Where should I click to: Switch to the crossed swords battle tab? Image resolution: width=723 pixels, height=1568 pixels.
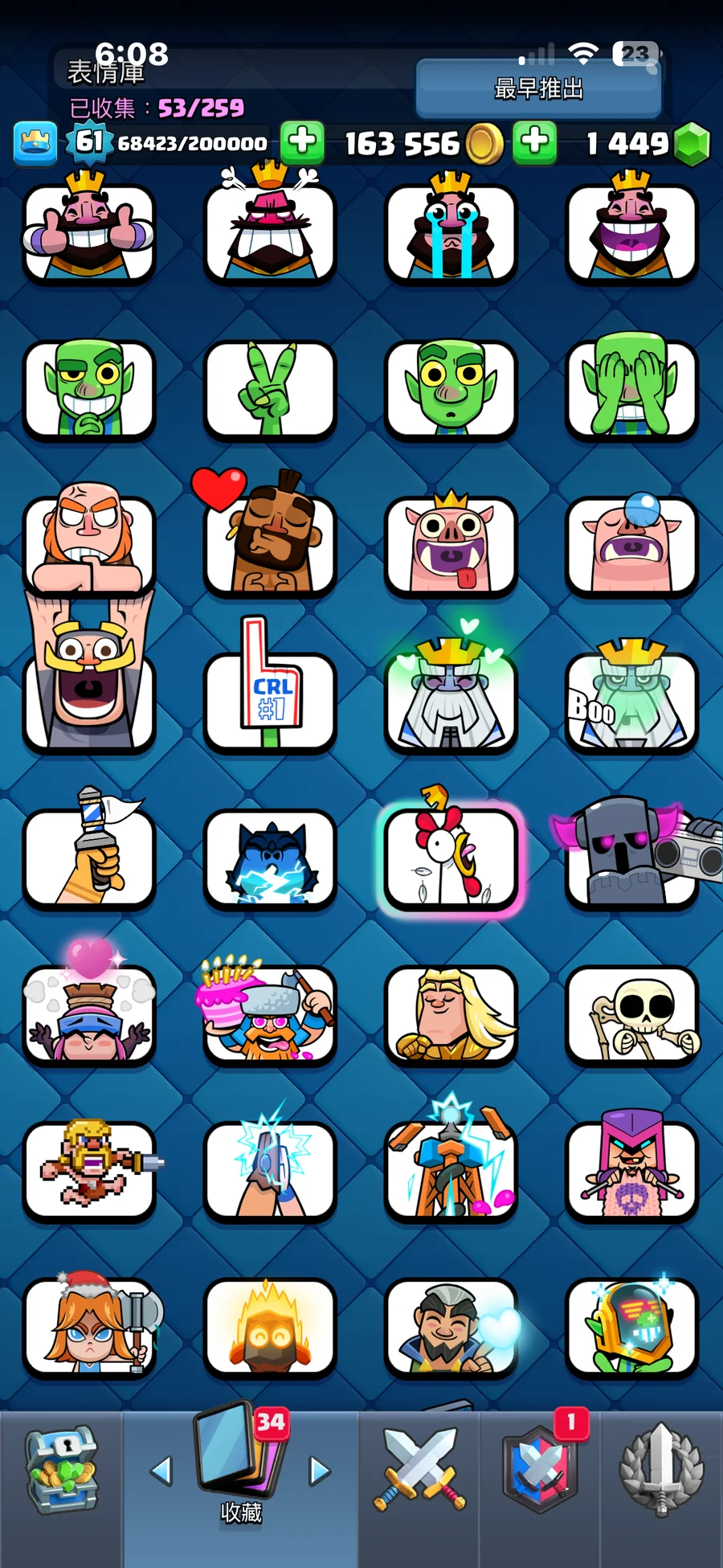pyautogui.click(x=419, y=1471)
